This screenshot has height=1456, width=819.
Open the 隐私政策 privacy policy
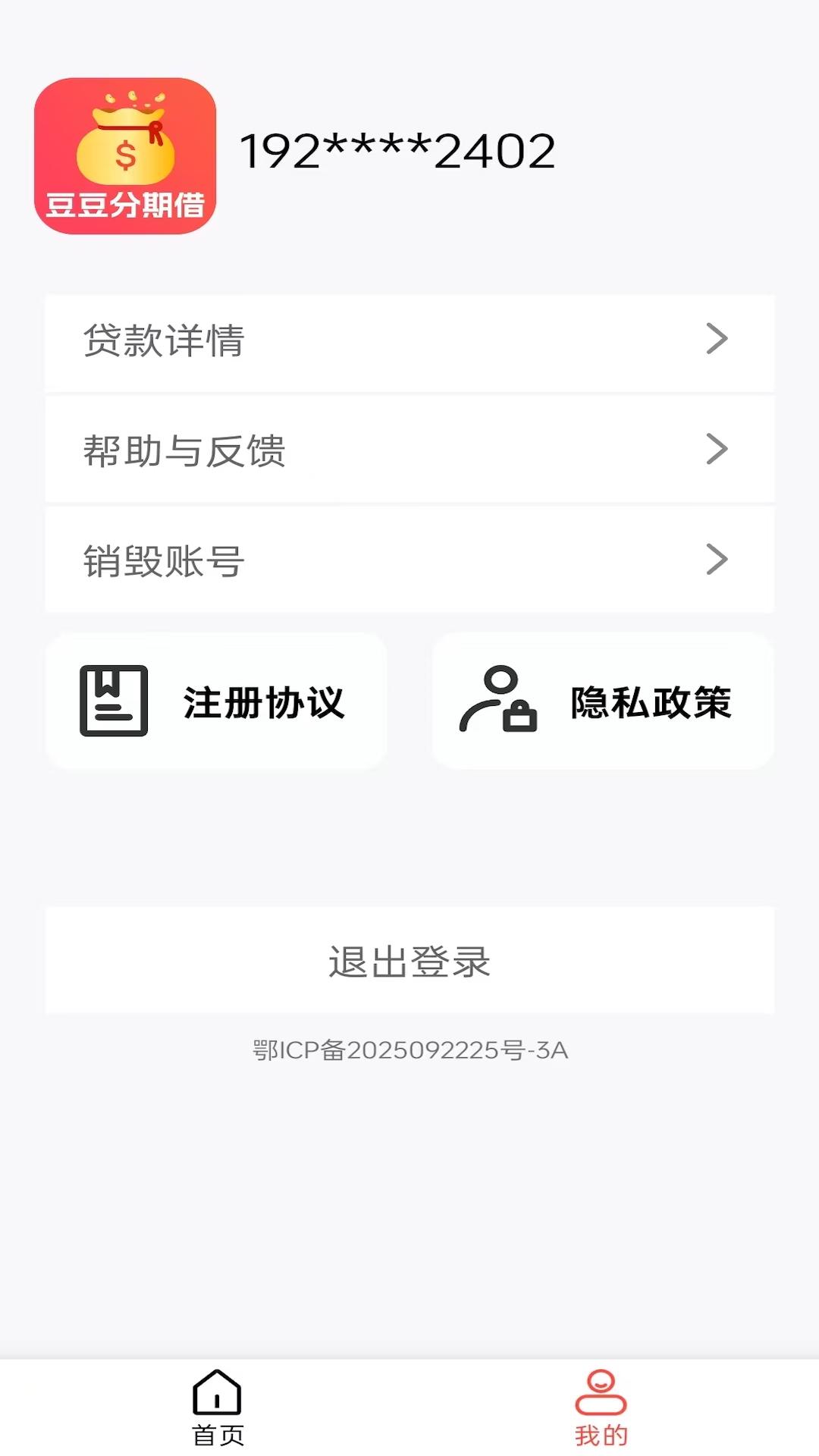tap(603, 701)
